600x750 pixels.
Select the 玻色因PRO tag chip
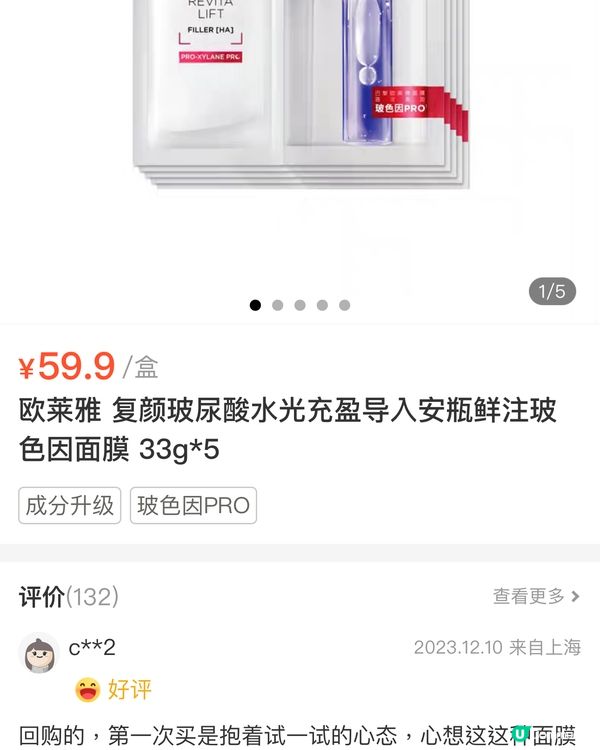point(193,505)
